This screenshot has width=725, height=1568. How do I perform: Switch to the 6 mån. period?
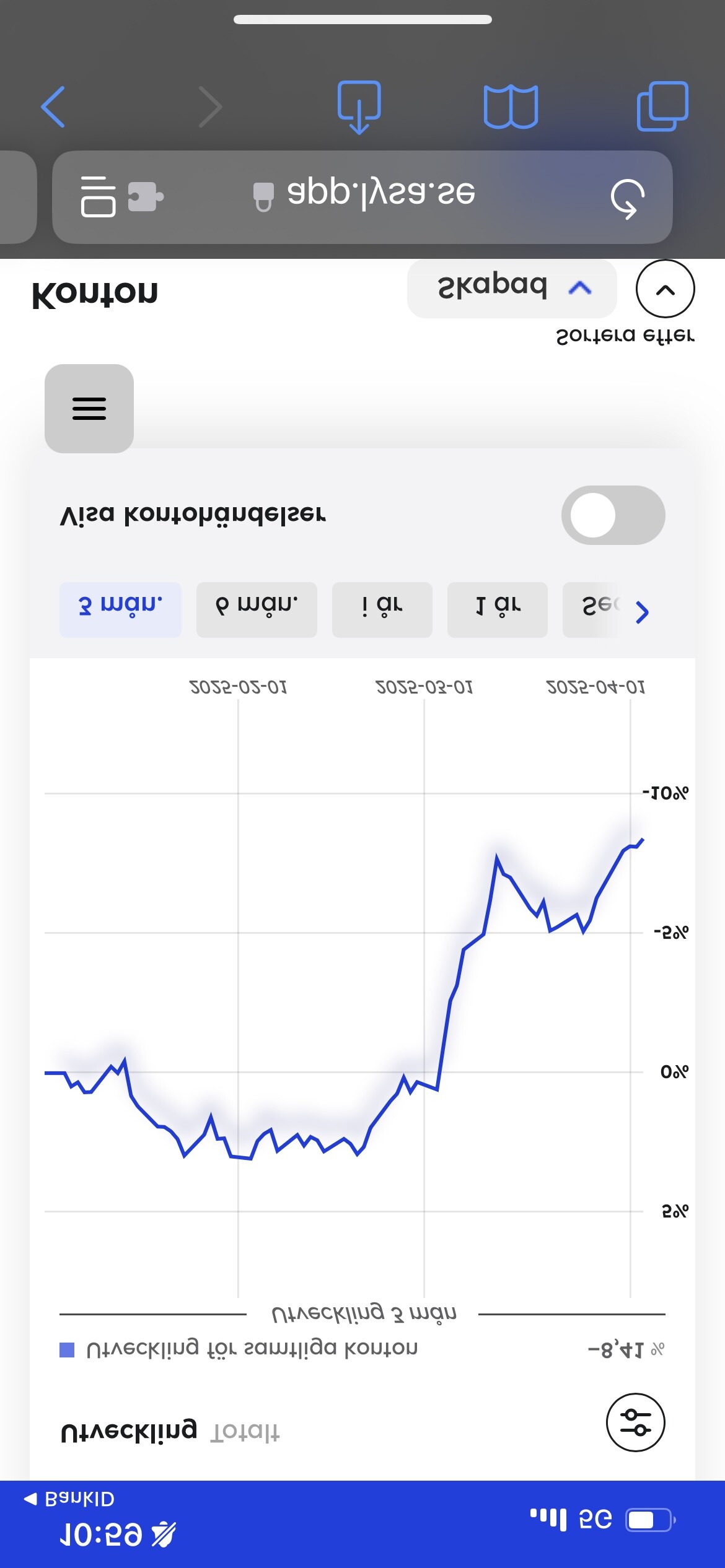[x=257, y=609]
